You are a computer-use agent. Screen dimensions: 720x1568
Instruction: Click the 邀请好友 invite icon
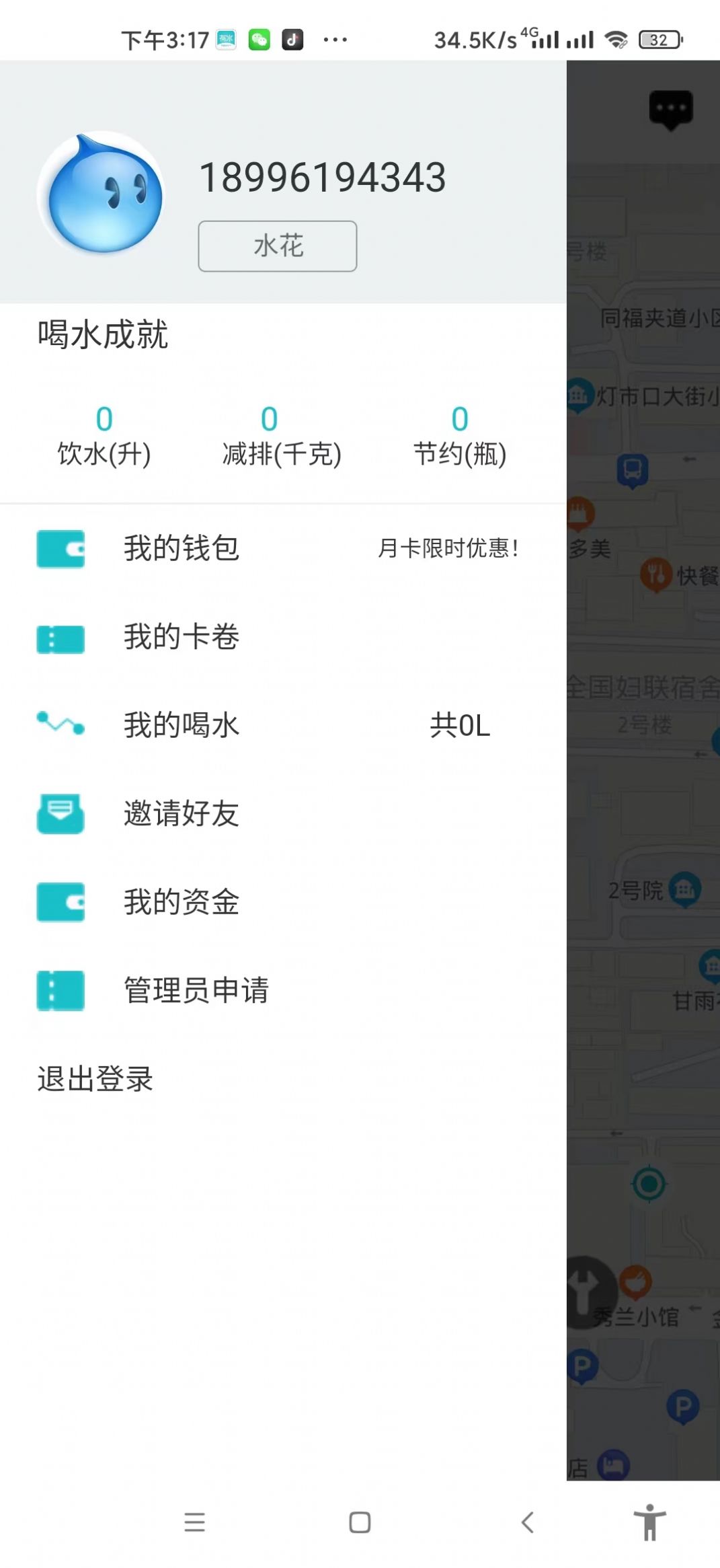pos(59,815)
